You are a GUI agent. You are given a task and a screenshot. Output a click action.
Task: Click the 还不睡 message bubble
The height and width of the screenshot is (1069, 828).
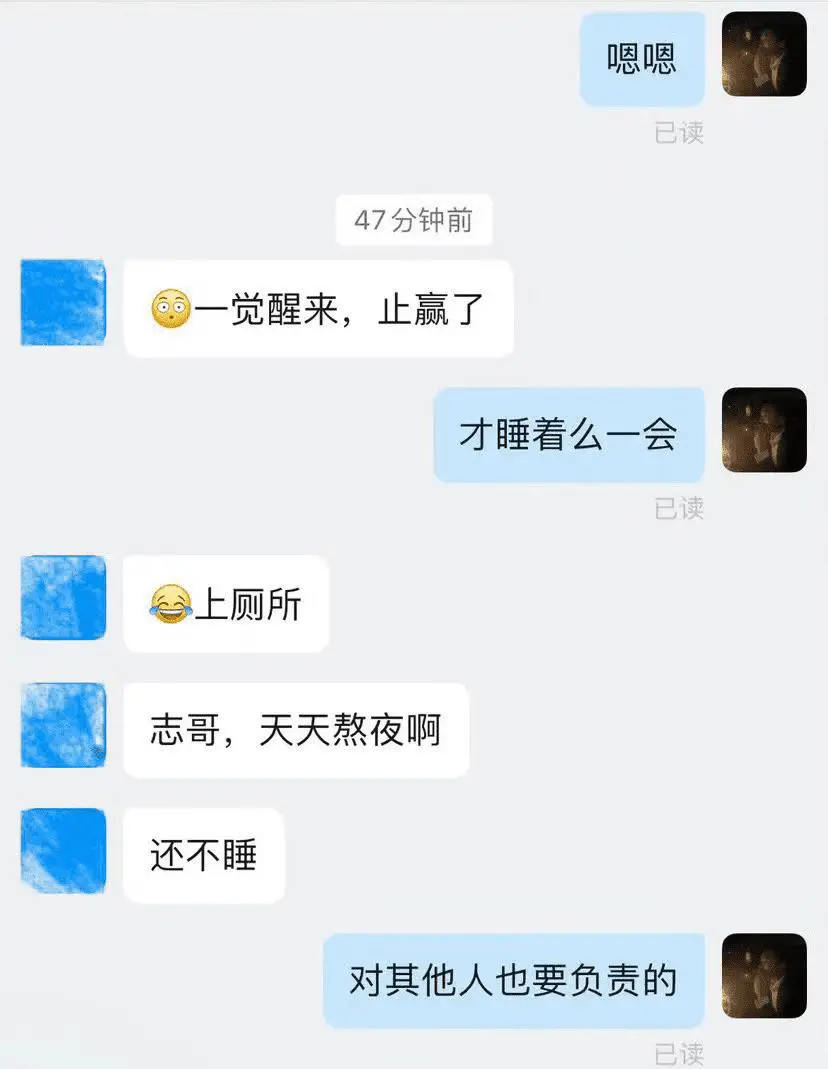(203, 855)
